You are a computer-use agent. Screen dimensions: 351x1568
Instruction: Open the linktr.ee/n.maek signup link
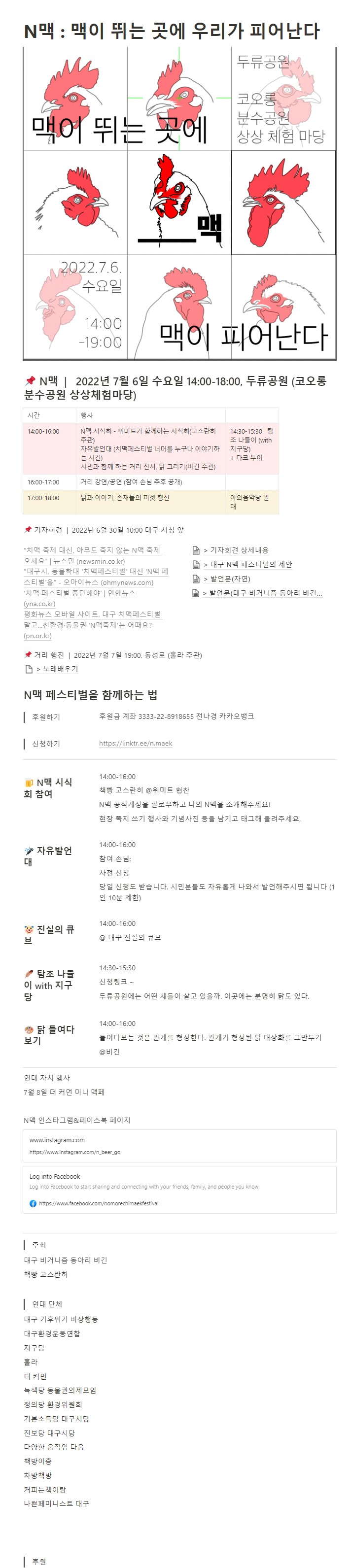[x=136, y=743]
